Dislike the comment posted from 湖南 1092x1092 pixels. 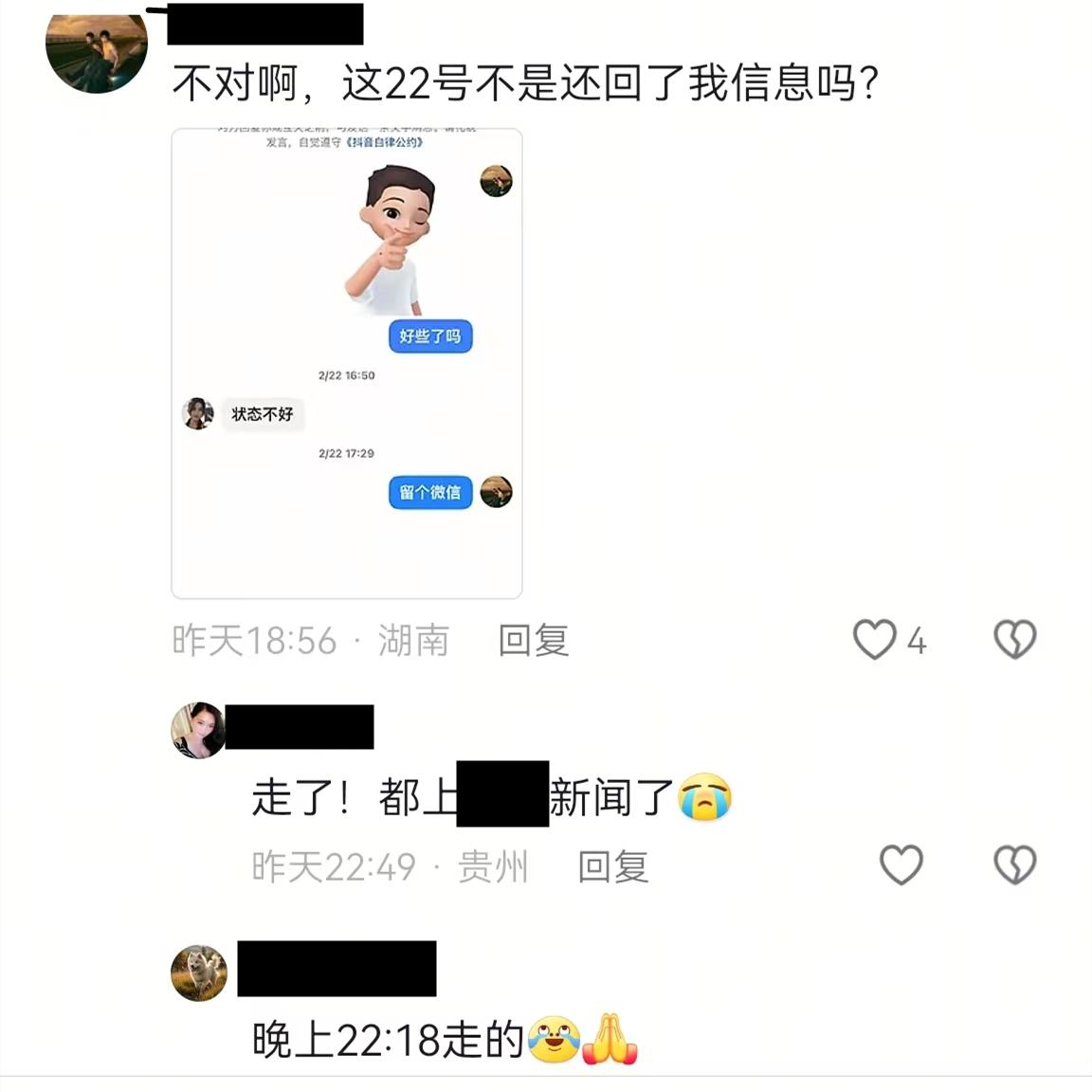(x=1014, y=640)
